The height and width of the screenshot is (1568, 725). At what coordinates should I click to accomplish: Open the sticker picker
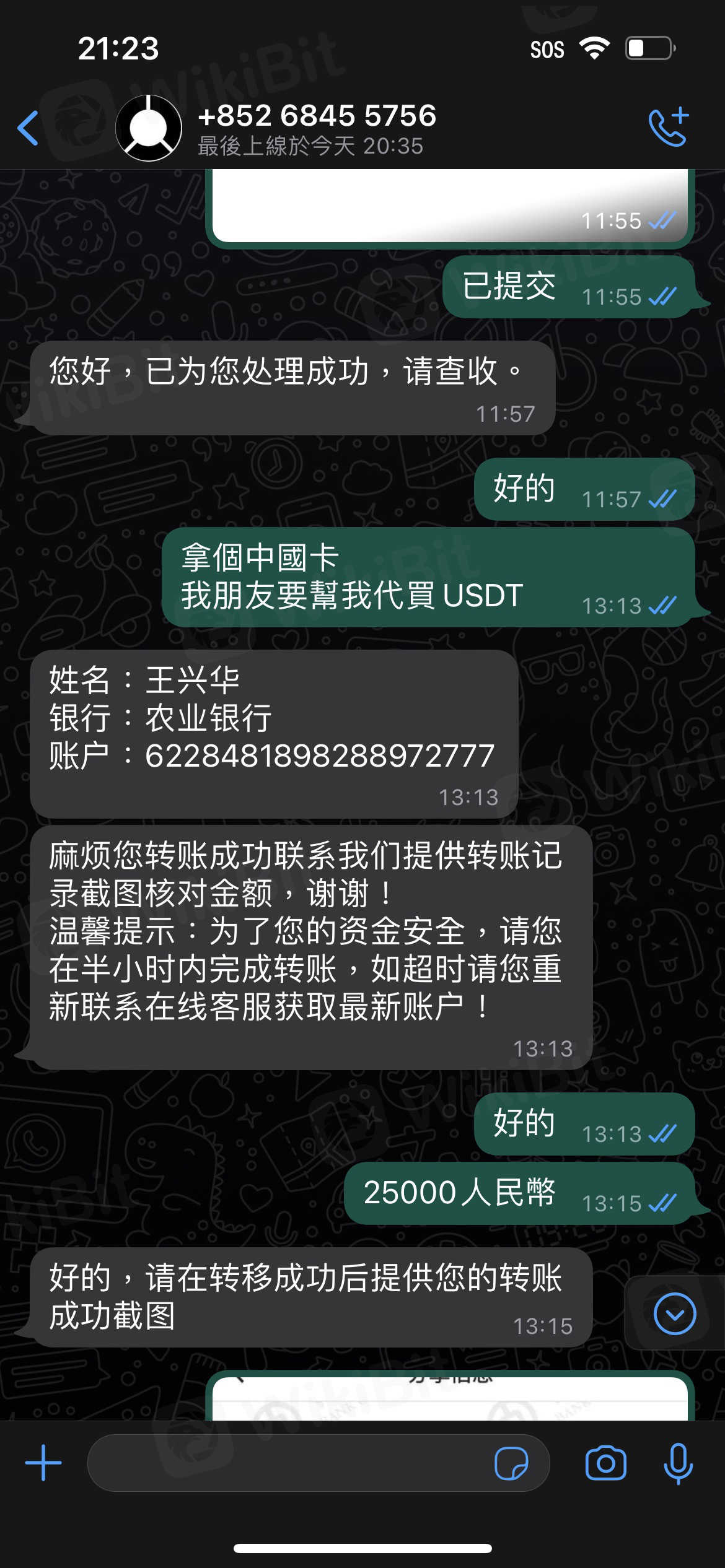511,1463
